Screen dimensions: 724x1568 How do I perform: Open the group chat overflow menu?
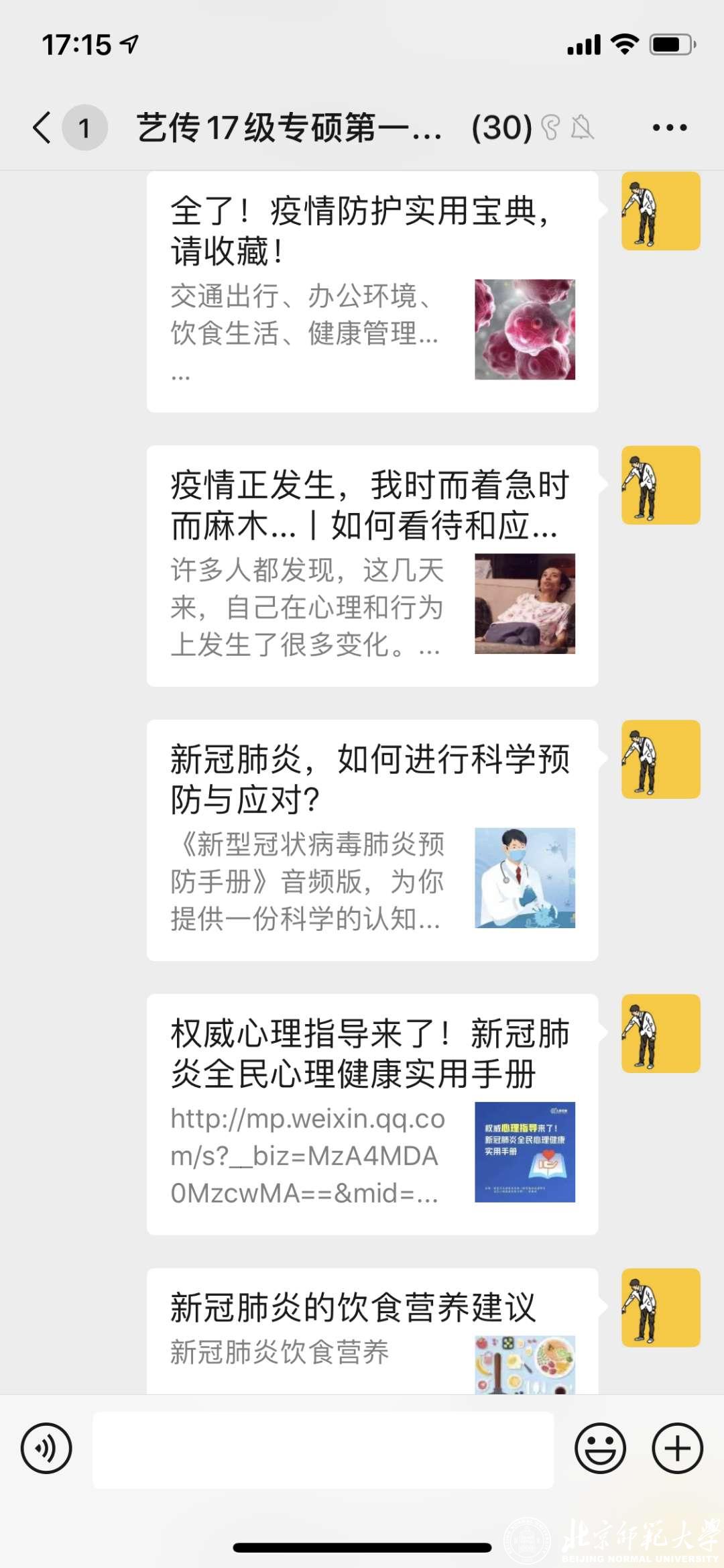pos(669,127)
